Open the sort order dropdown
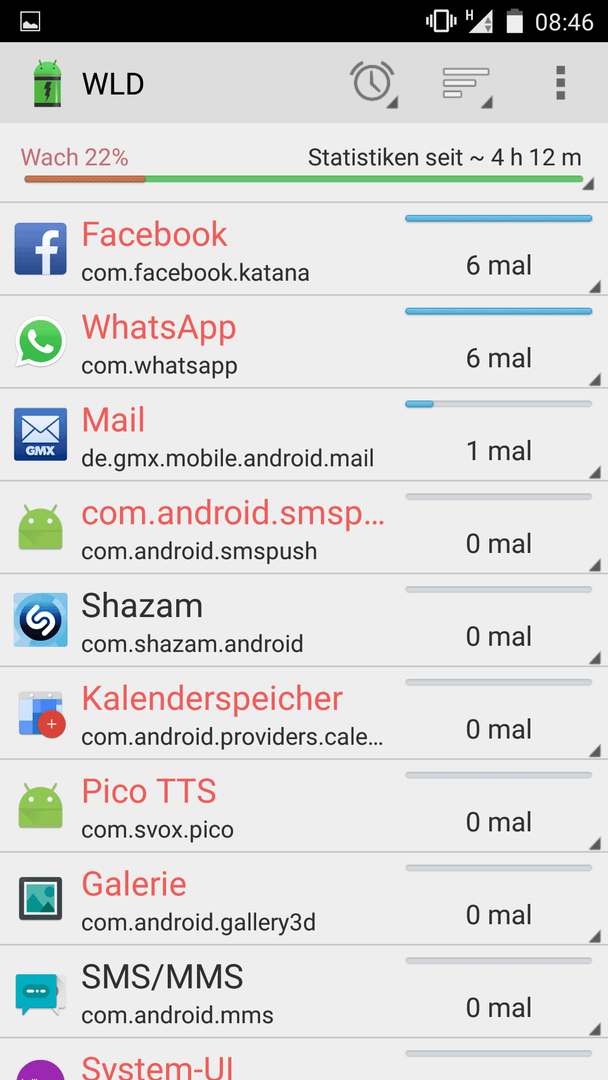 click(x=467, y=84)
